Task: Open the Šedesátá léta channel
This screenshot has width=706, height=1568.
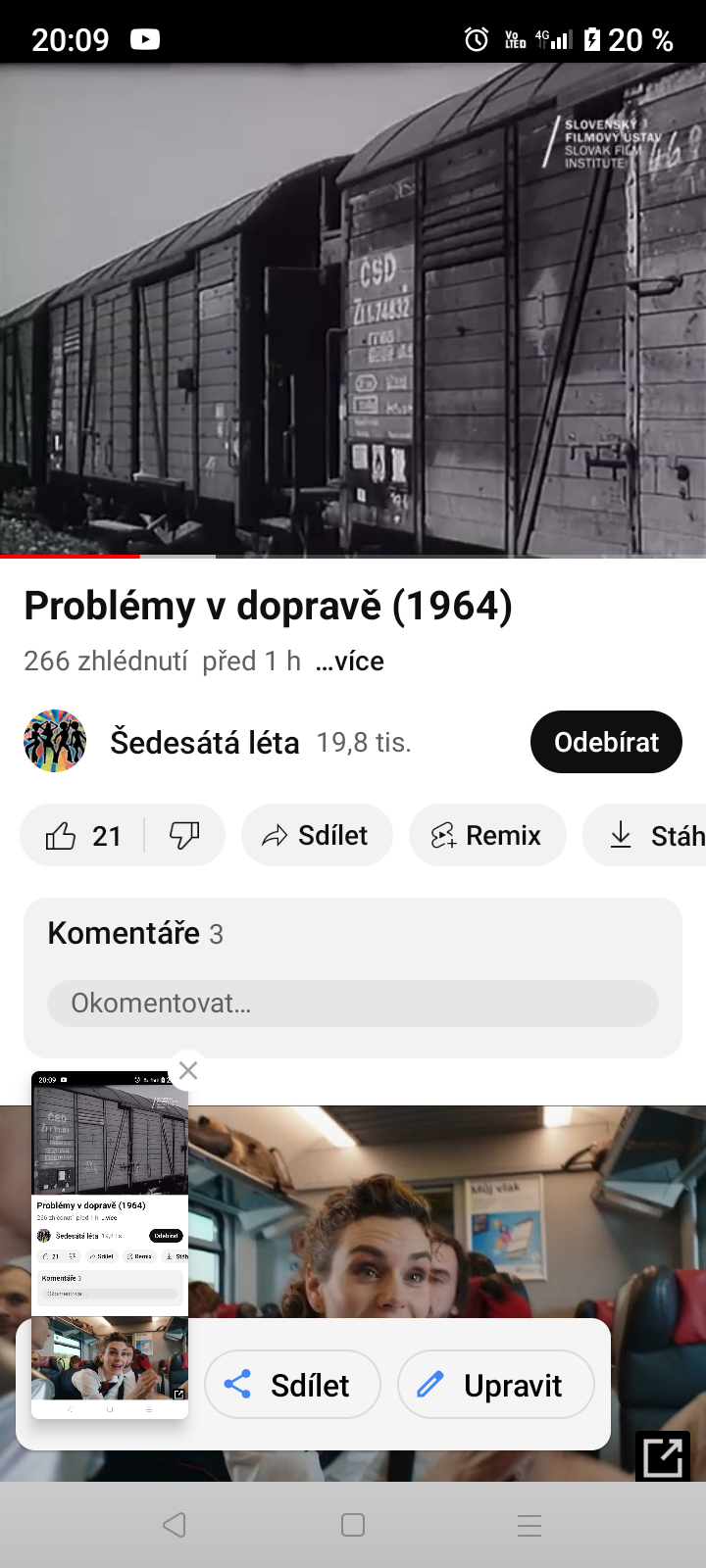Action: tap(204, 742)
